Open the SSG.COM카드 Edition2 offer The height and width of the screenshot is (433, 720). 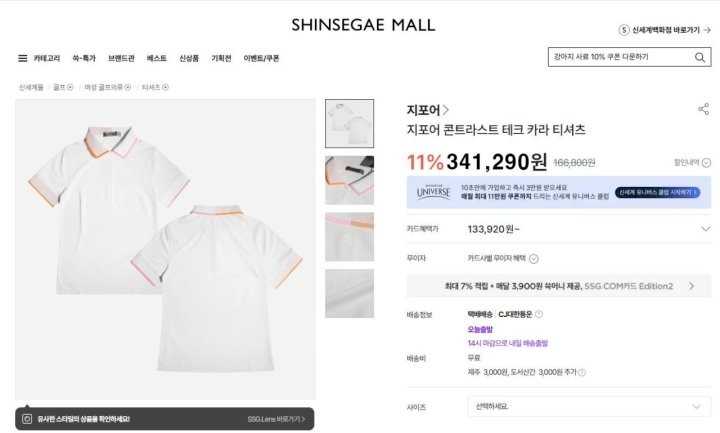click(559, 286)
